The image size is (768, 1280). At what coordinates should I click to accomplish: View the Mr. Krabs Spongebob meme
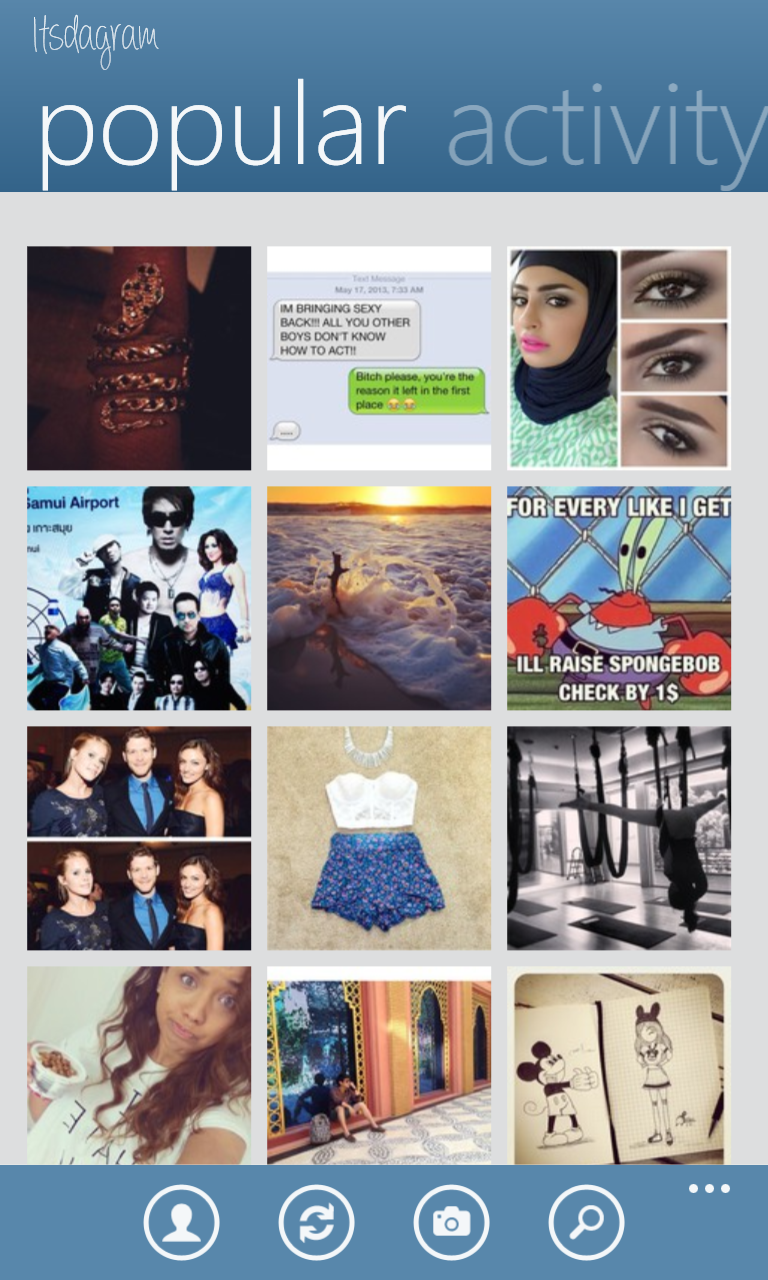click(619, 598)
